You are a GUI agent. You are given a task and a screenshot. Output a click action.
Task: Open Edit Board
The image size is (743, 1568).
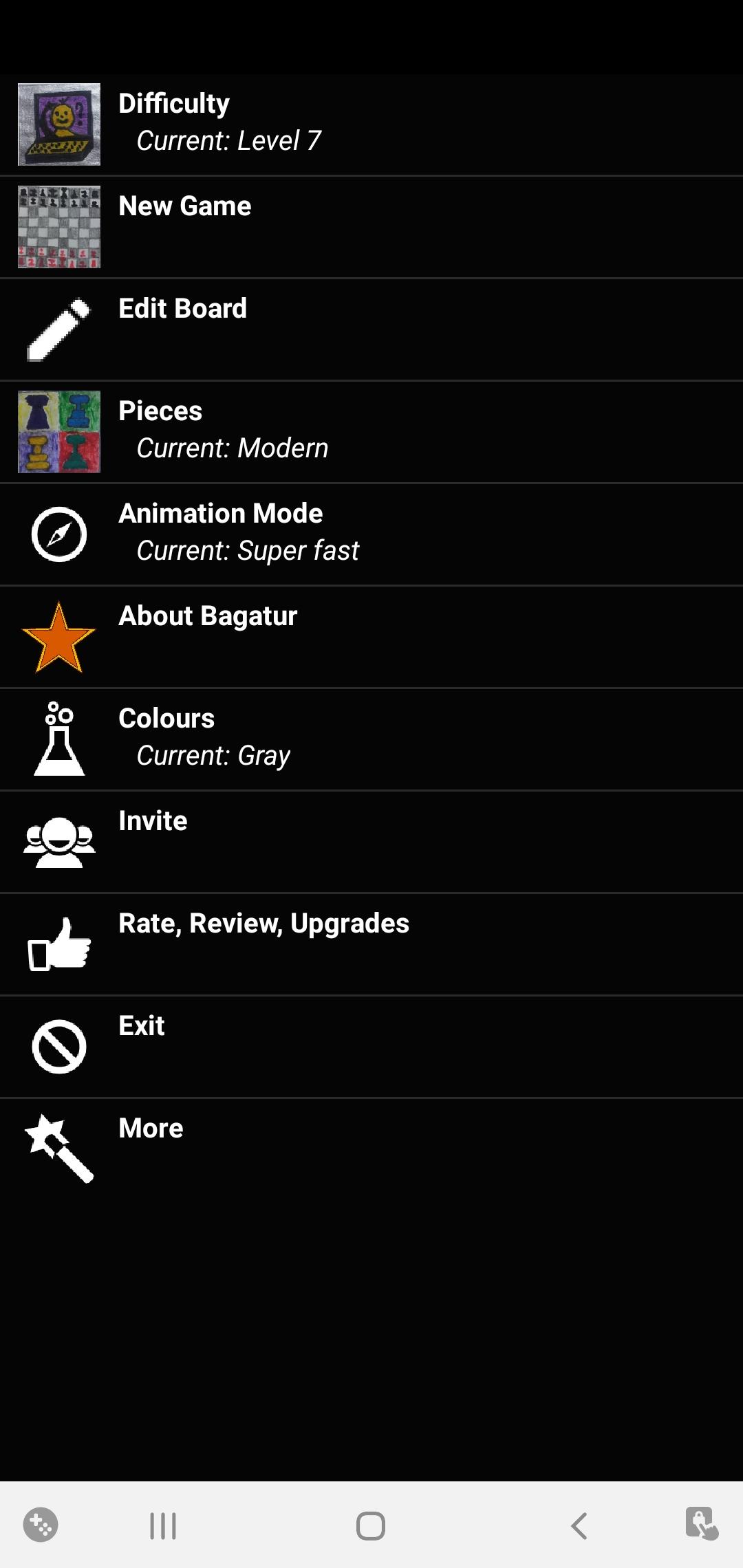coord(371,329)
